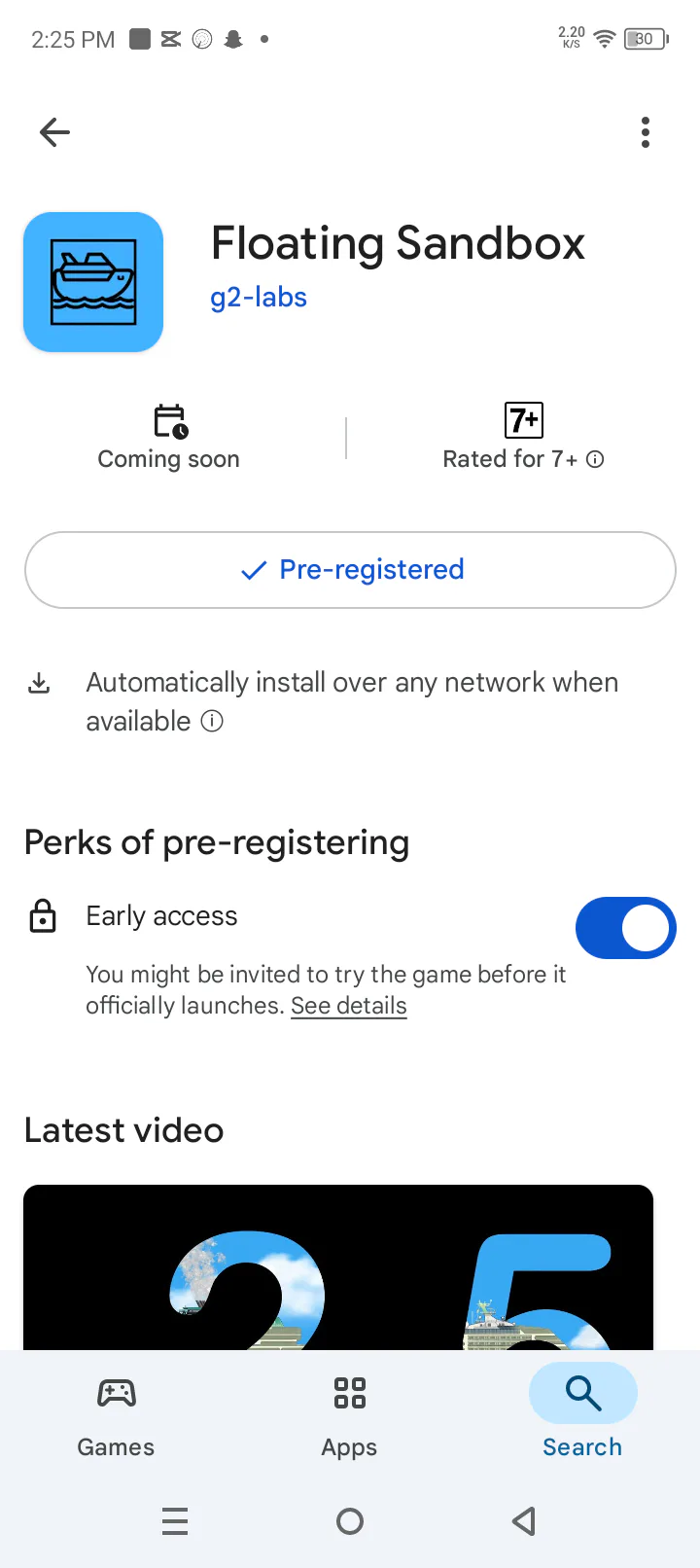Go back using the top arrow
Screen dimensions: 700x1568
pos(55,132)
